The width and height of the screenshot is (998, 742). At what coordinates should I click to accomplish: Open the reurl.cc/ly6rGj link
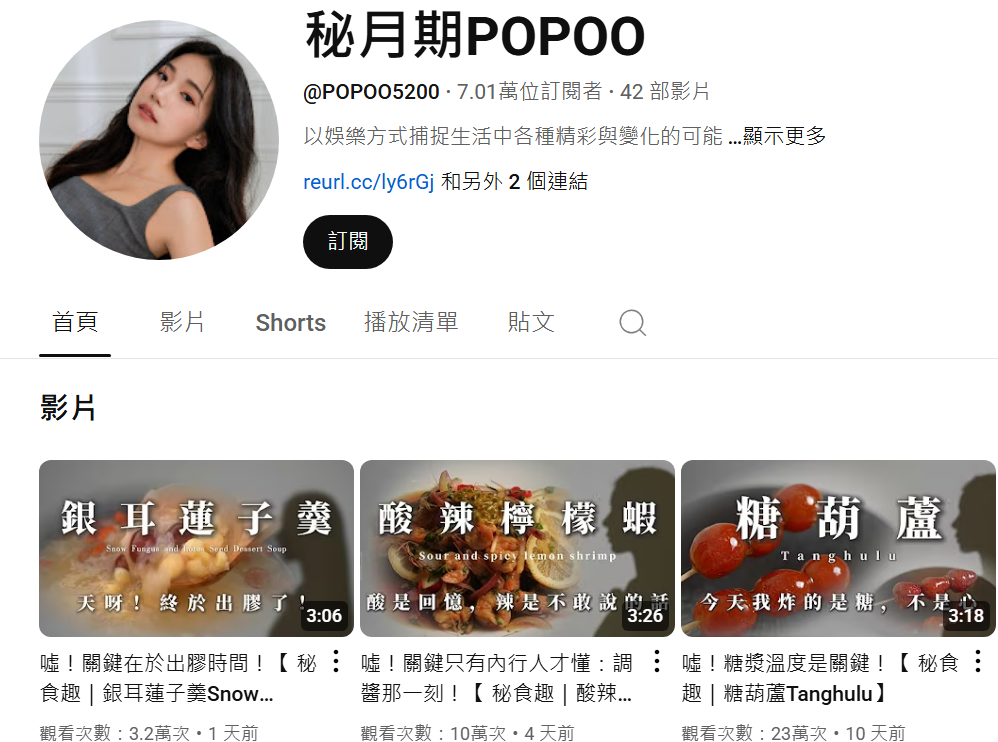[x=368, y=182]
